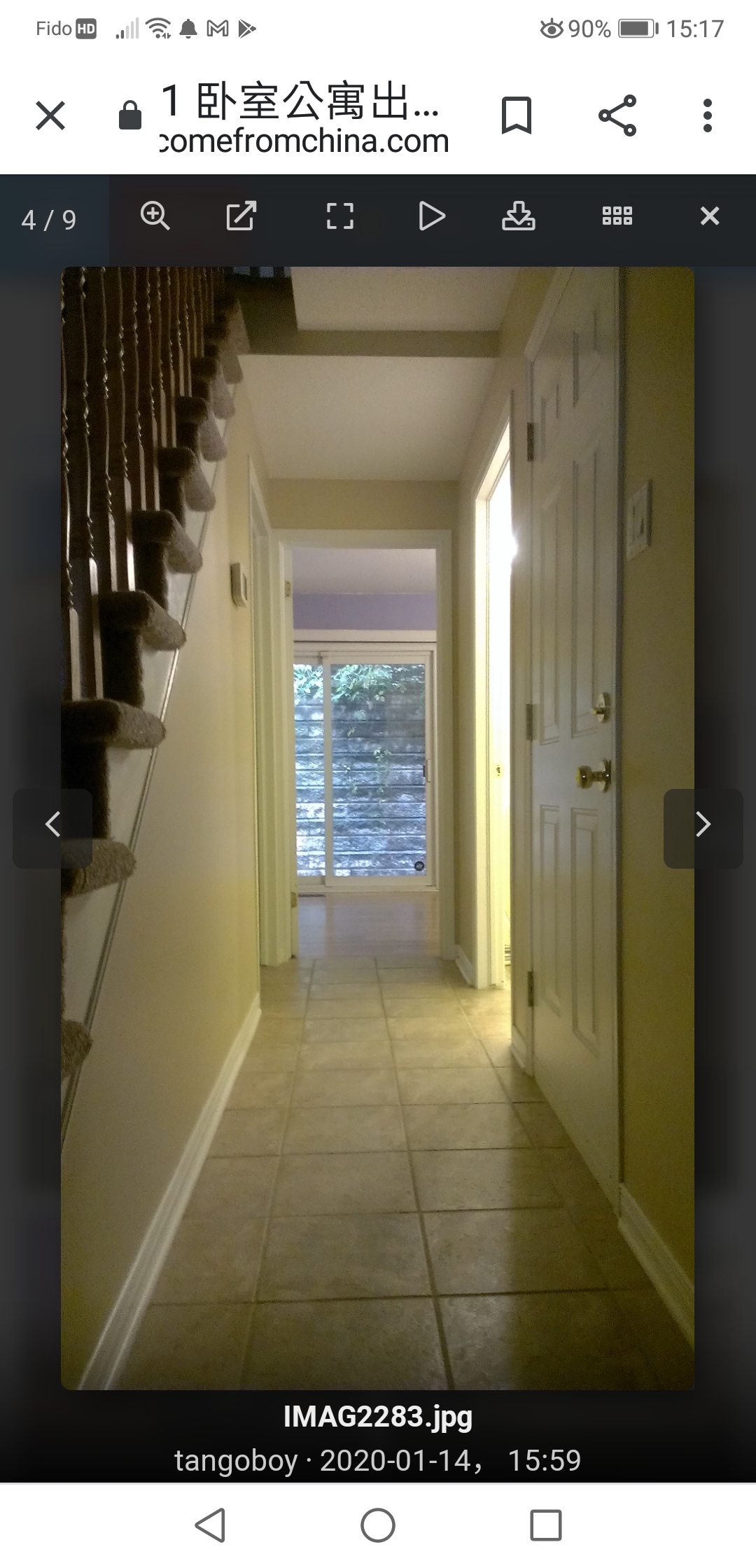The height and width of the screenshot is (1568, 756).
Task: Start the slideshow
Action: [431, 216]
